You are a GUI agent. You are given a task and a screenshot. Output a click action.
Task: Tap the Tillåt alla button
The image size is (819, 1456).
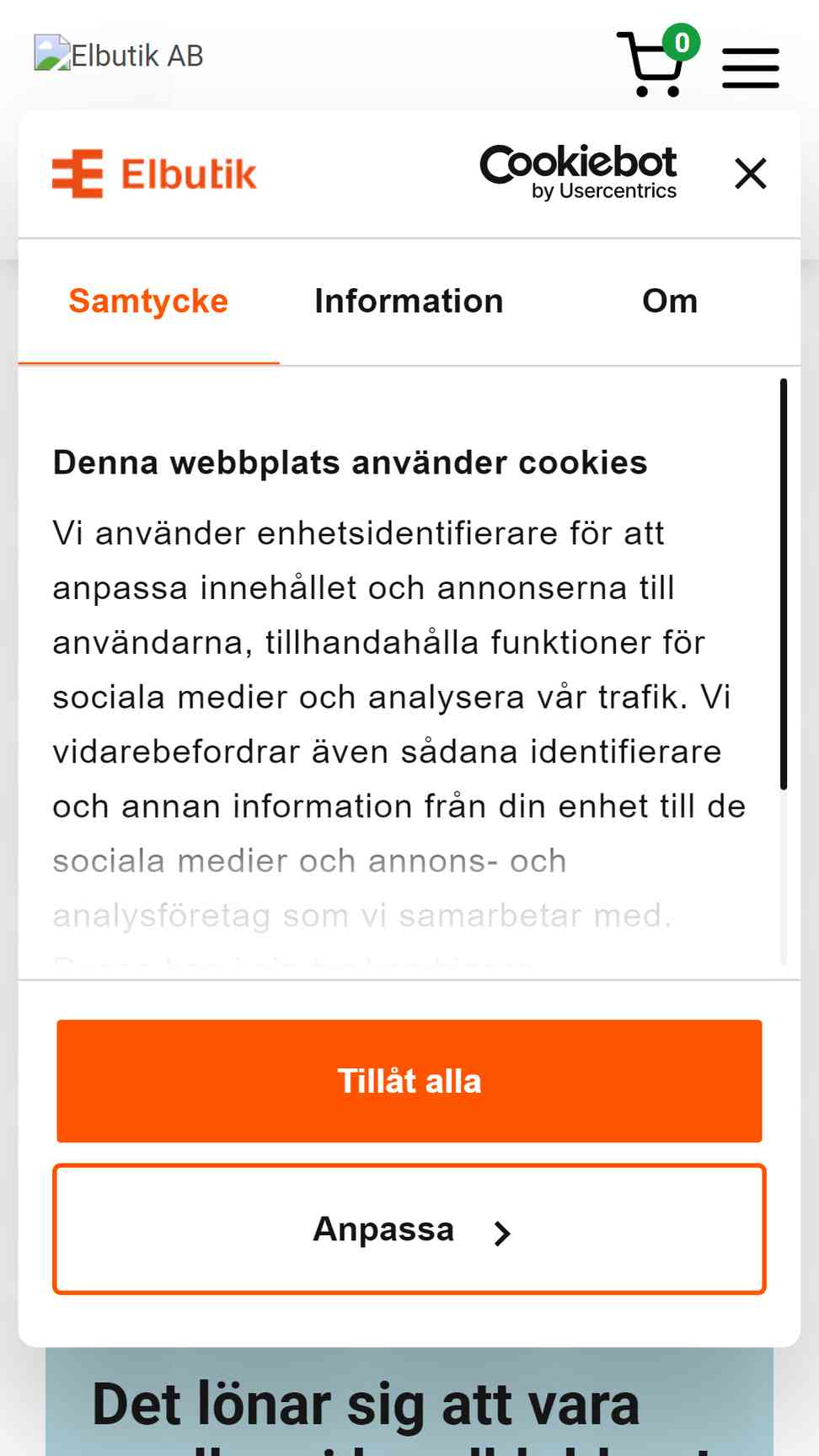pos(409,1081)
